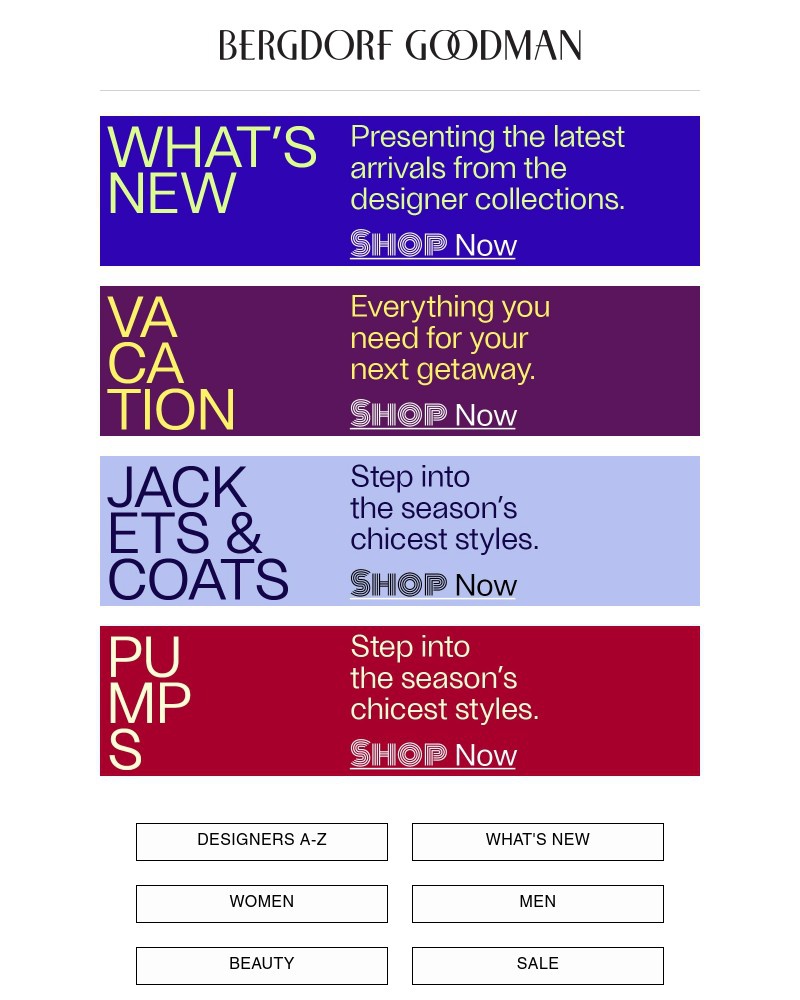Select the WOMEN category button
Image resolution: width=800 pixels, height=1000 pixels.
pyautogui.click(x=262, y=903)
